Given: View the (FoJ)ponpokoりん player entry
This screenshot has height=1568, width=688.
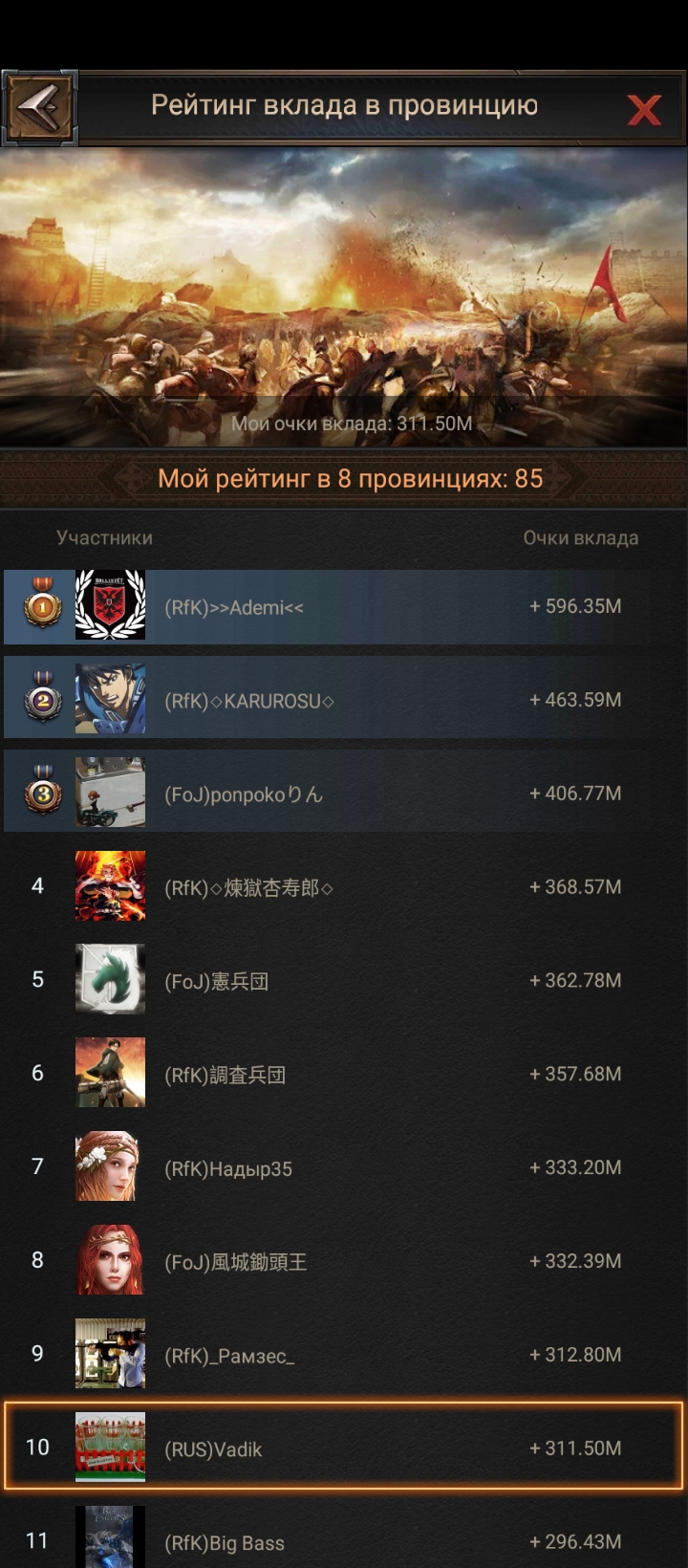Looking at the screenshot, I should point(344,794).
